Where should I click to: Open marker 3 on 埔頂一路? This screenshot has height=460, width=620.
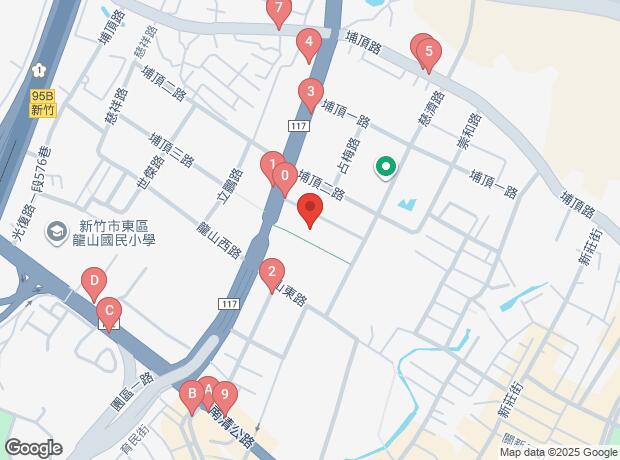pyautogui.click(x=310, y=96)
